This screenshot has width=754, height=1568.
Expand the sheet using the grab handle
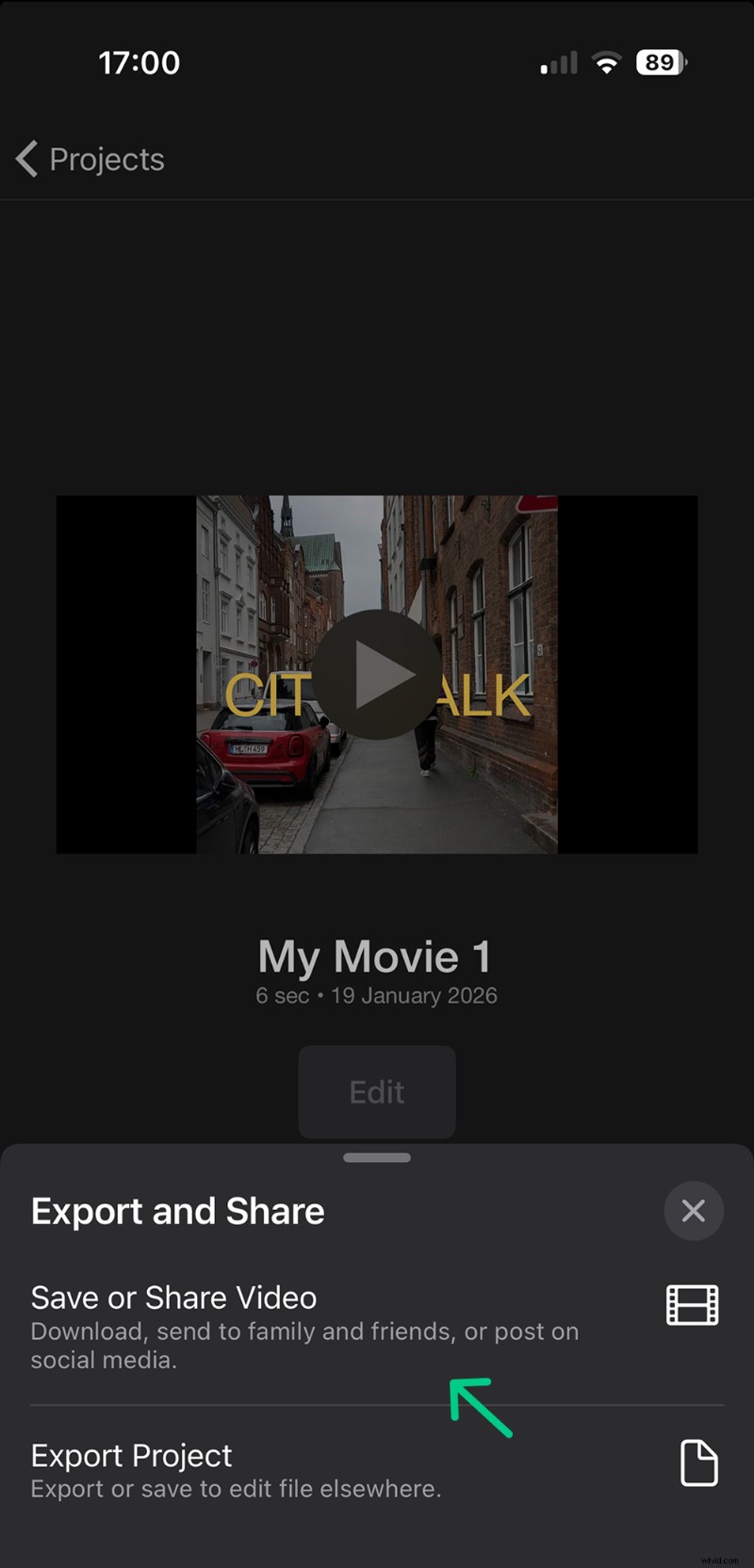click(x=377, y=1157)
